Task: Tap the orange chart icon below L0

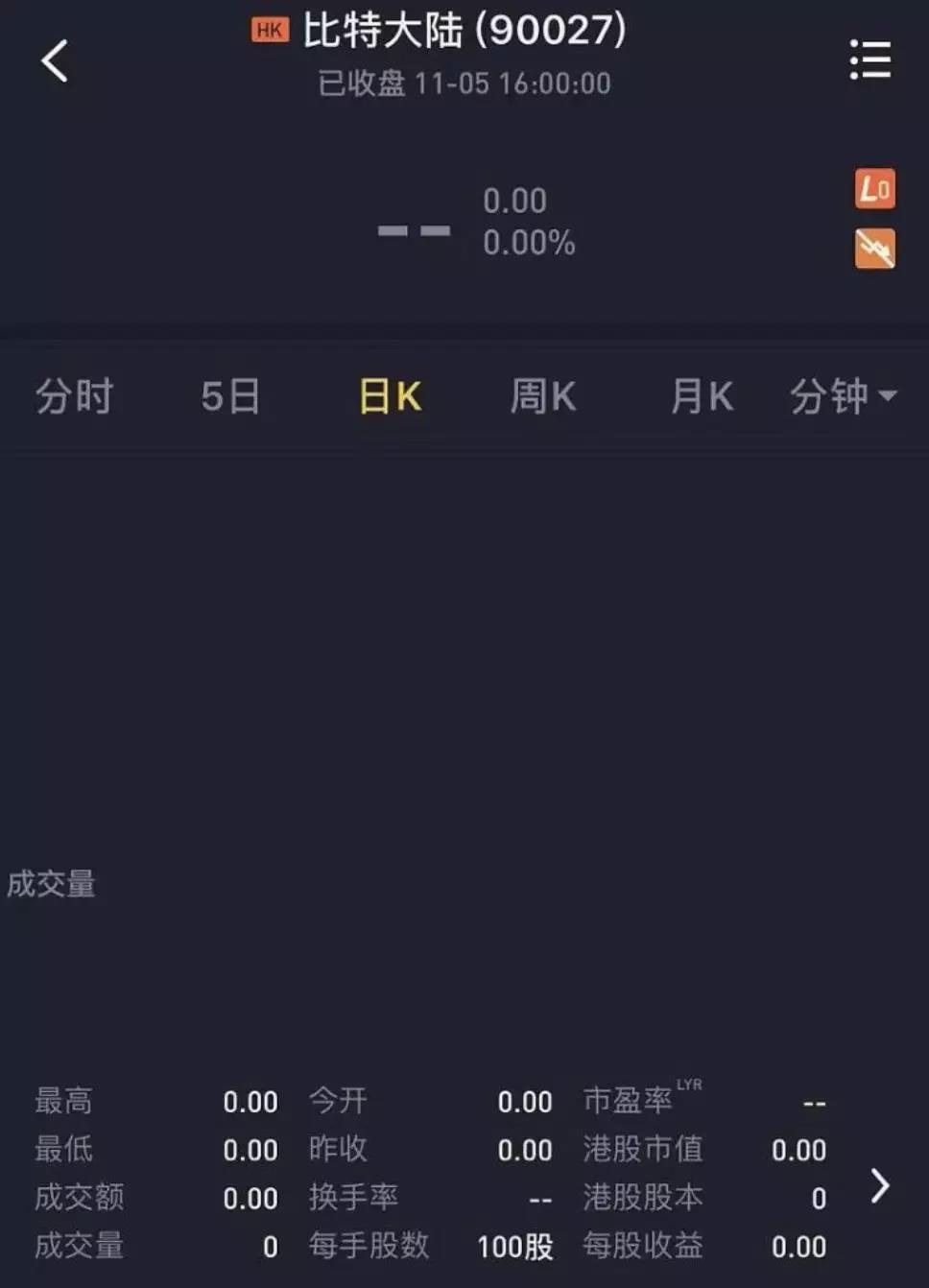Action: (x=874, y=249)
